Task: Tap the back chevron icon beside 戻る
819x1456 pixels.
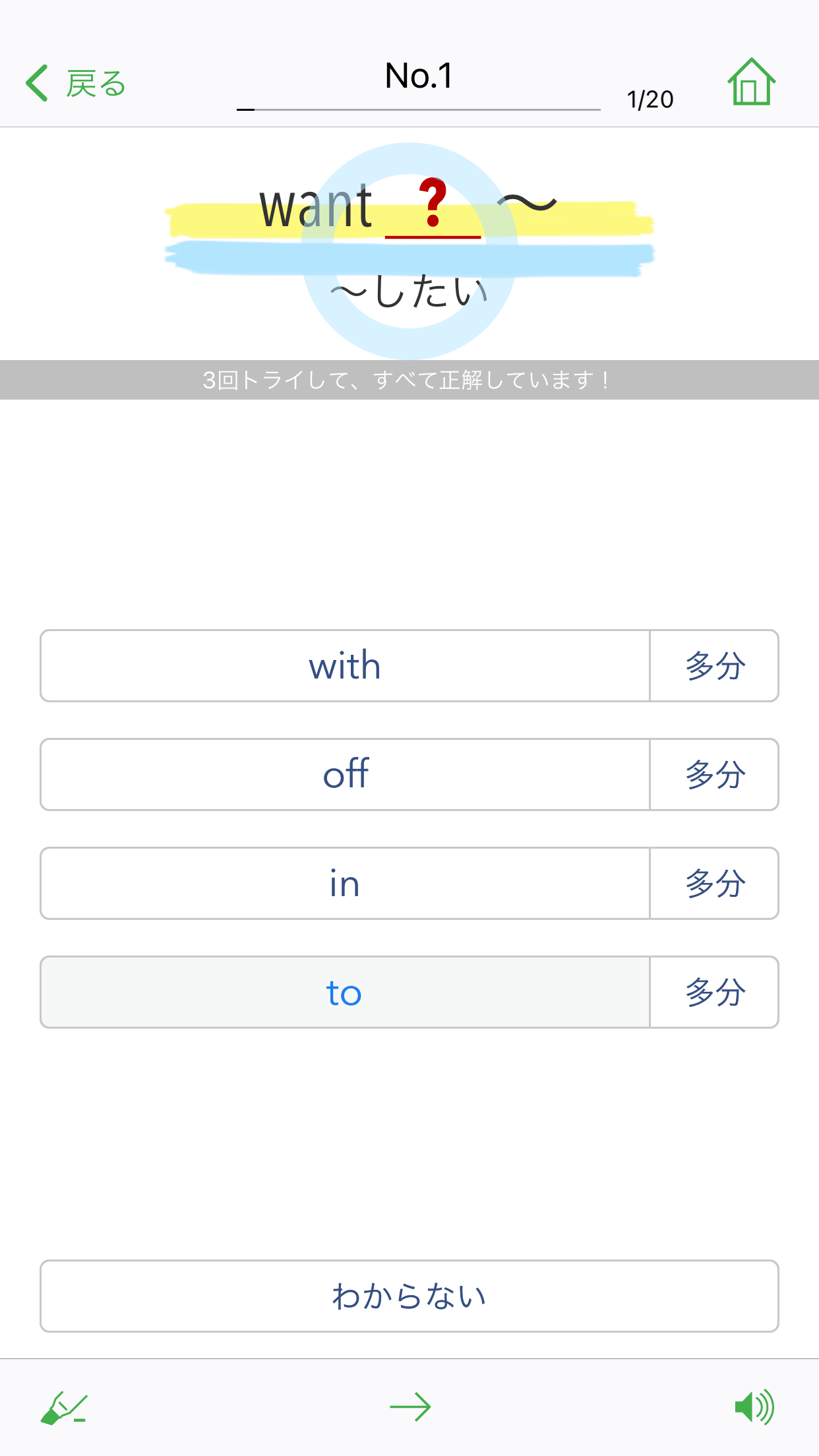Action: point(36,82)
